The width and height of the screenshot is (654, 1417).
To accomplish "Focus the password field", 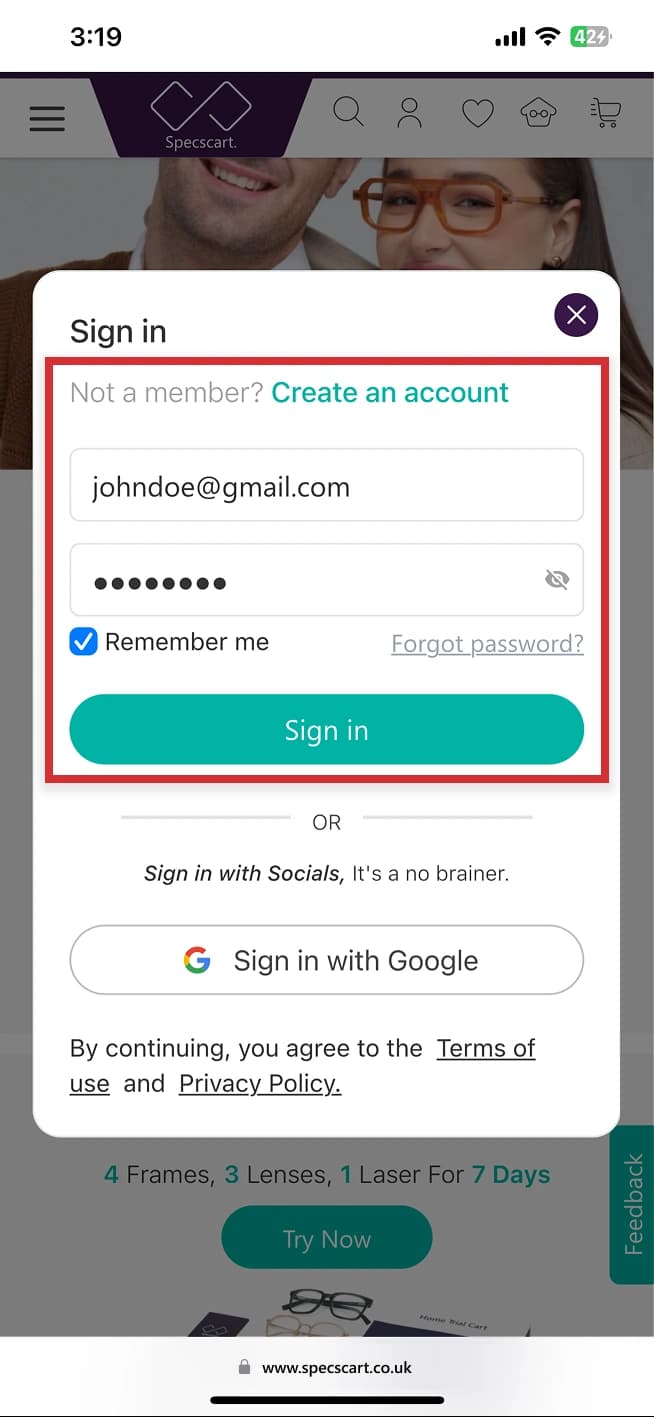I will (300, 581).
